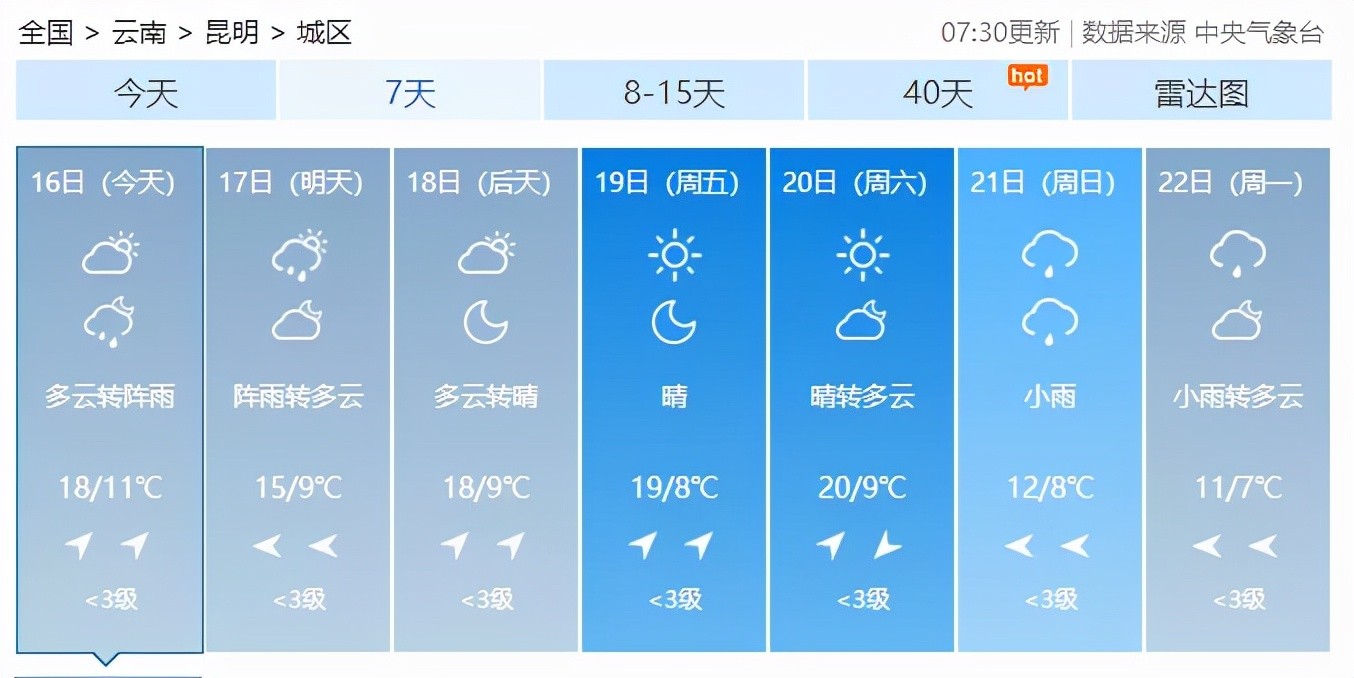Select the 16日 (今天) forecast card
This screenshot has height=678, width=1354.
pyautogui.click(x=110, y=400)
